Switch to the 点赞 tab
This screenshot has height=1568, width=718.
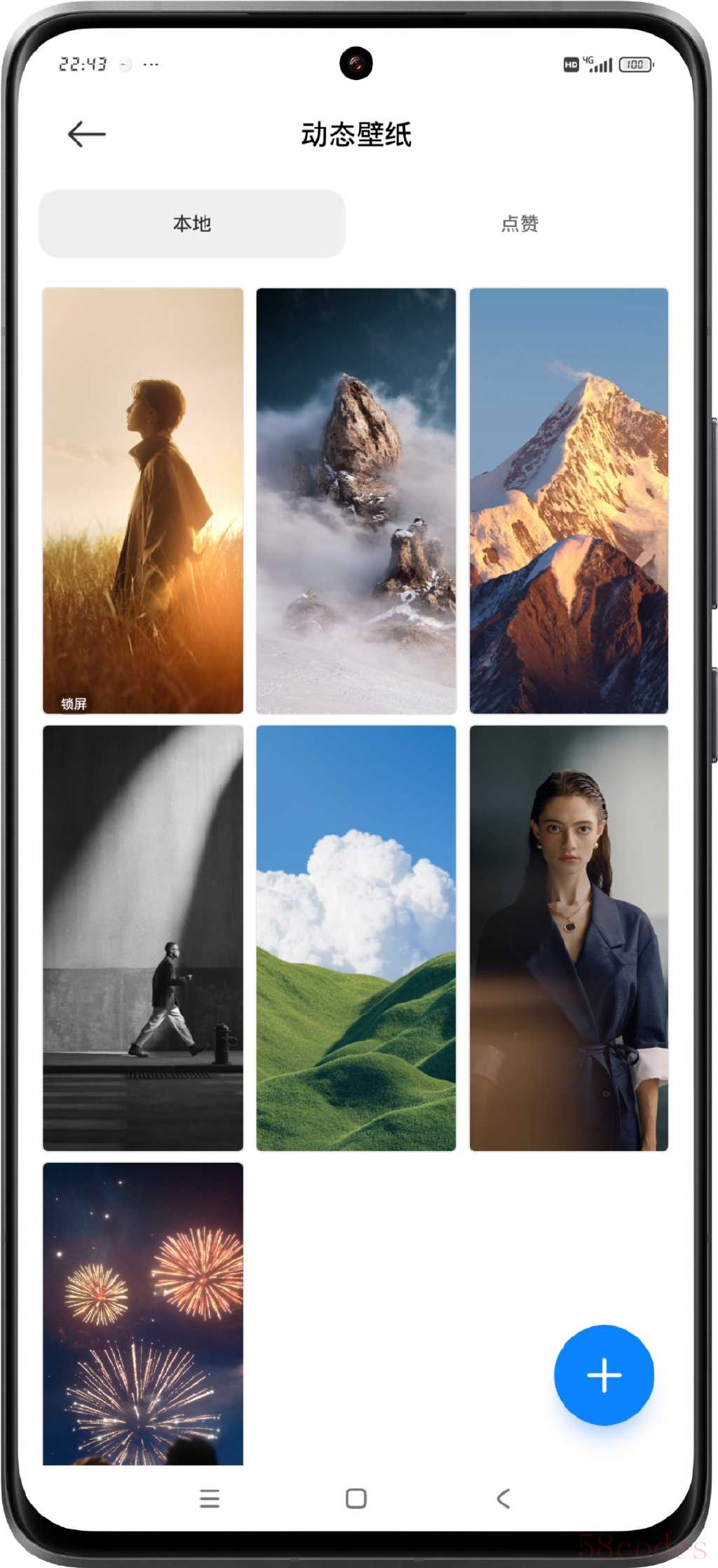click(x=520, y=224)
